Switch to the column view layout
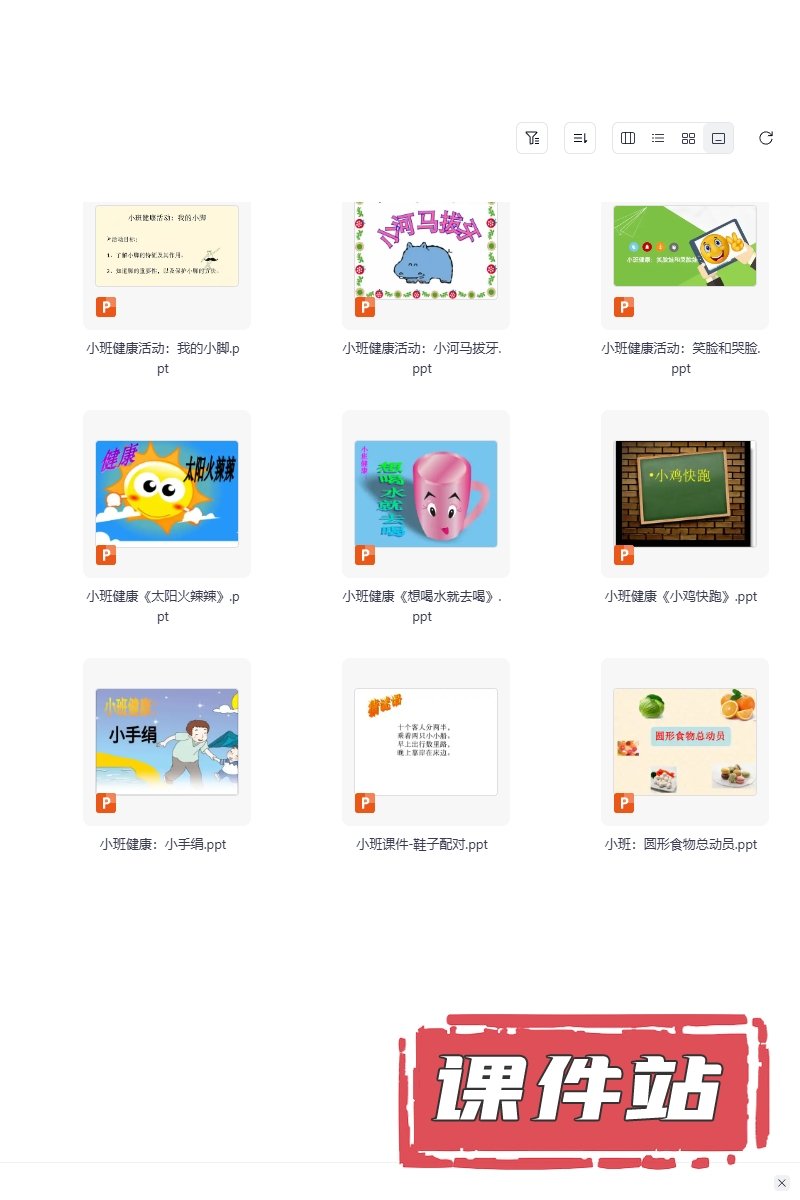This screenshot has width=800, height=1200. coord(628,138)
